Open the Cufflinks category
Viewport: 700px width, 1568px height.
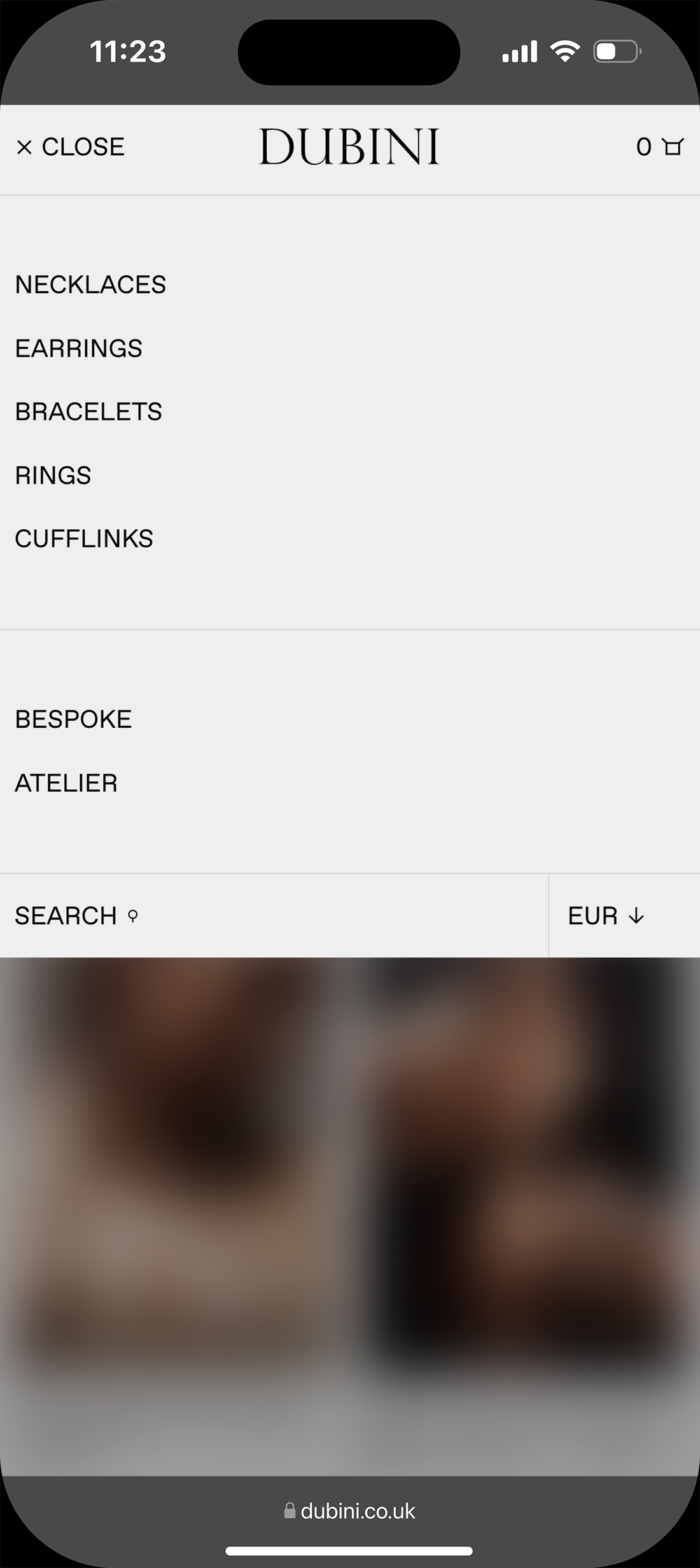tap(84, 539)
